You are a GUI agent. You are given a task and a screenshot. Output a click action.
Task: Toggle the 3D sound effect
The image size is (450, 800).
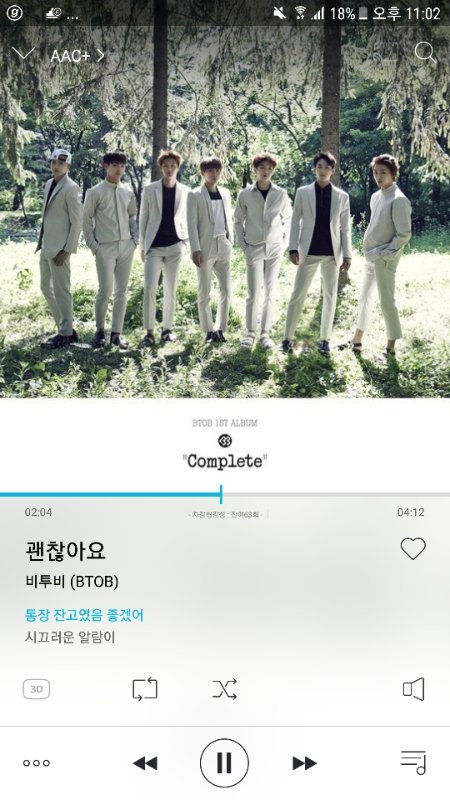(36, 689)
